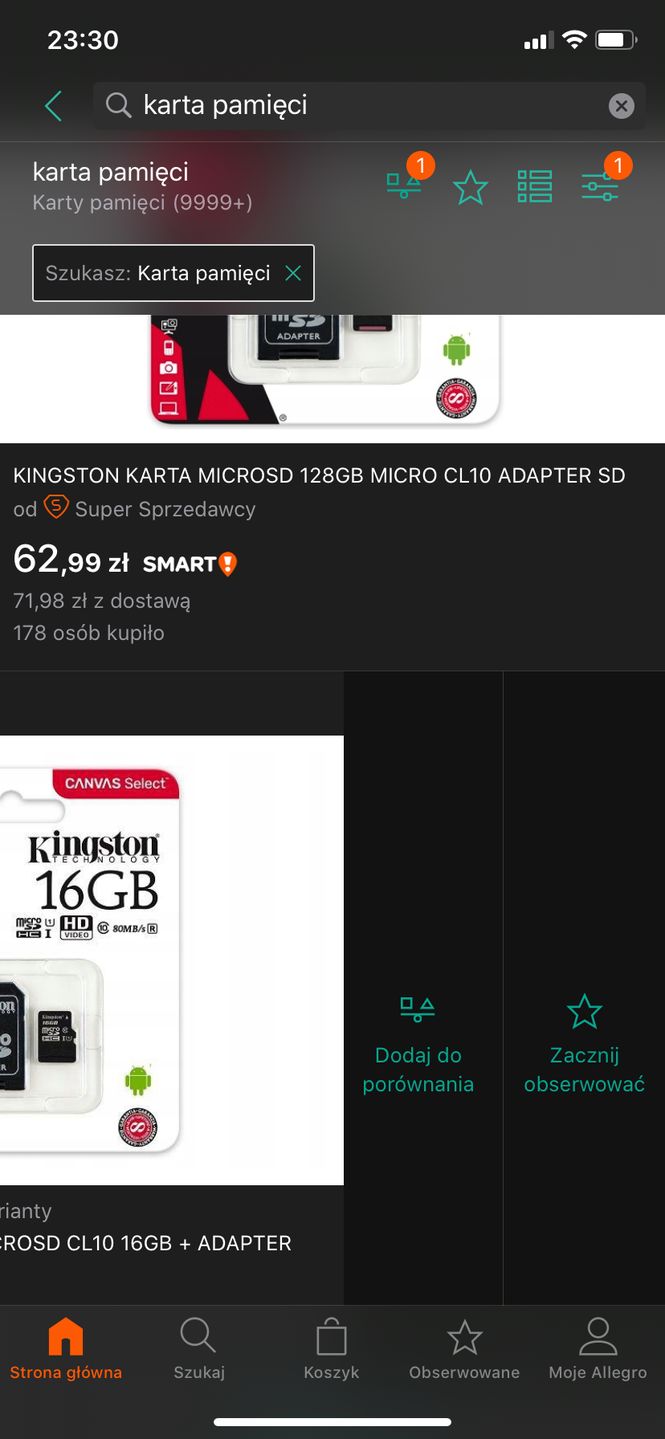665x1439 pixels.
Task: Open the Koszyk tab
Action: pos(331,1349)
